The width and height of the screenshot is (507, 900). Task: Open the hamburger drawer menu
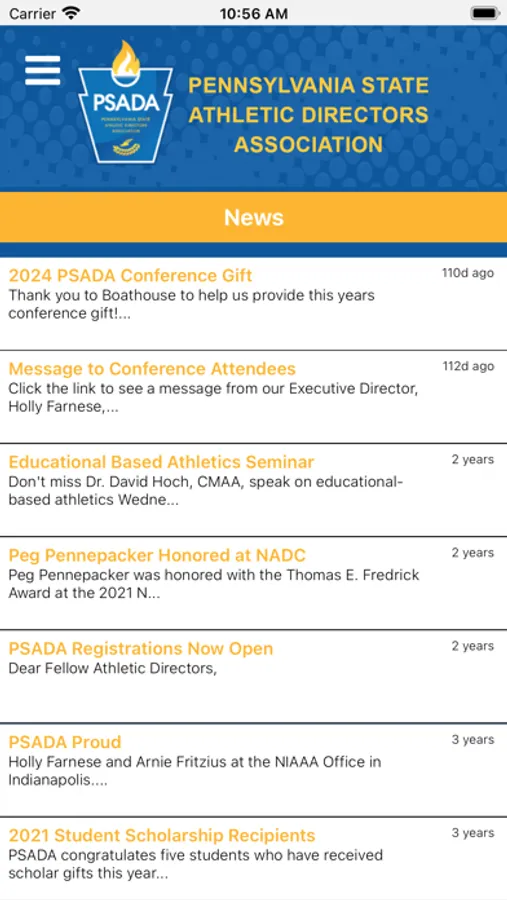(42, 71)
